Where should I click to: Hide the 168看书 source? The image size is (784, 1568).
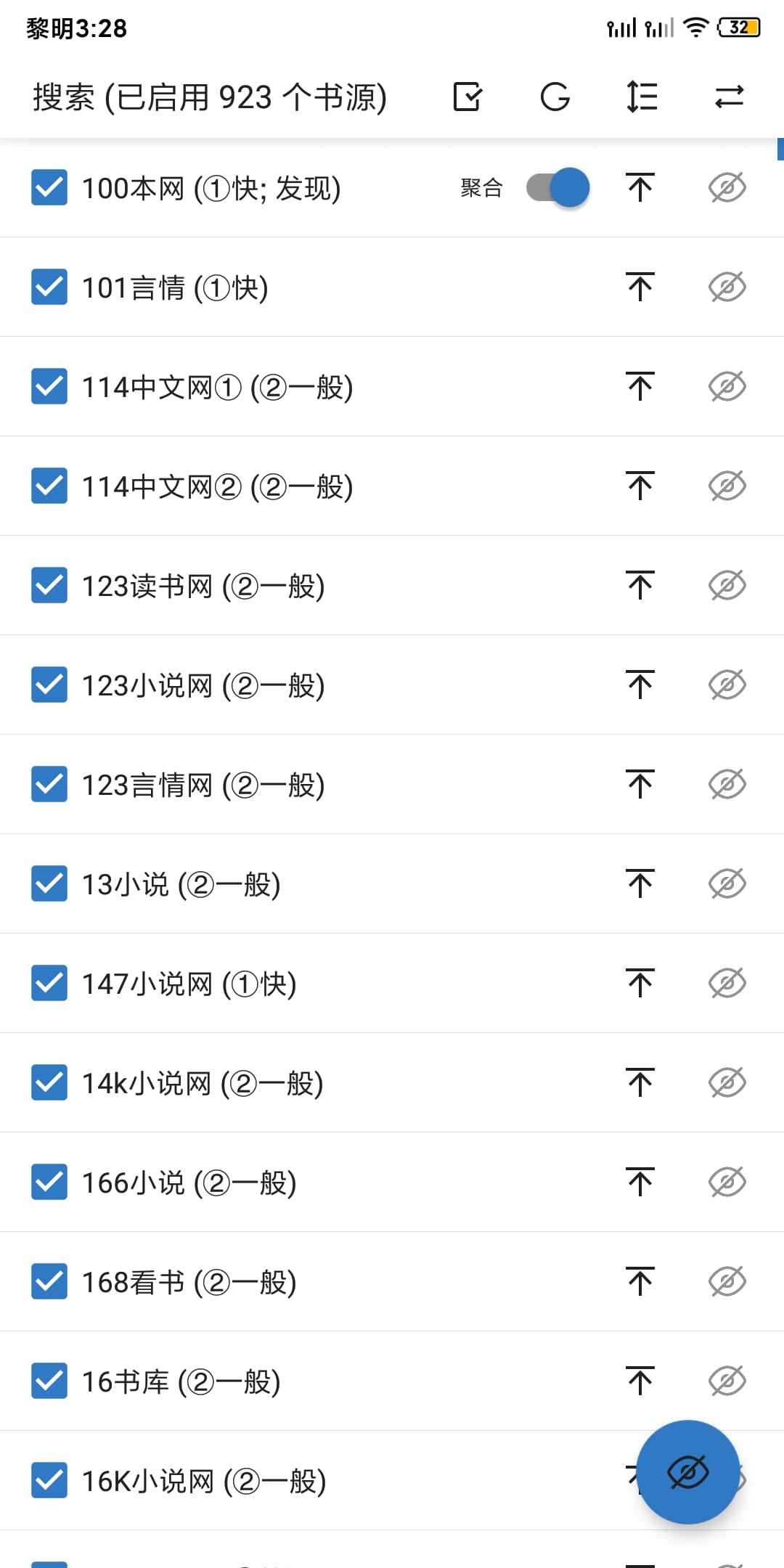coord(727,1282)
